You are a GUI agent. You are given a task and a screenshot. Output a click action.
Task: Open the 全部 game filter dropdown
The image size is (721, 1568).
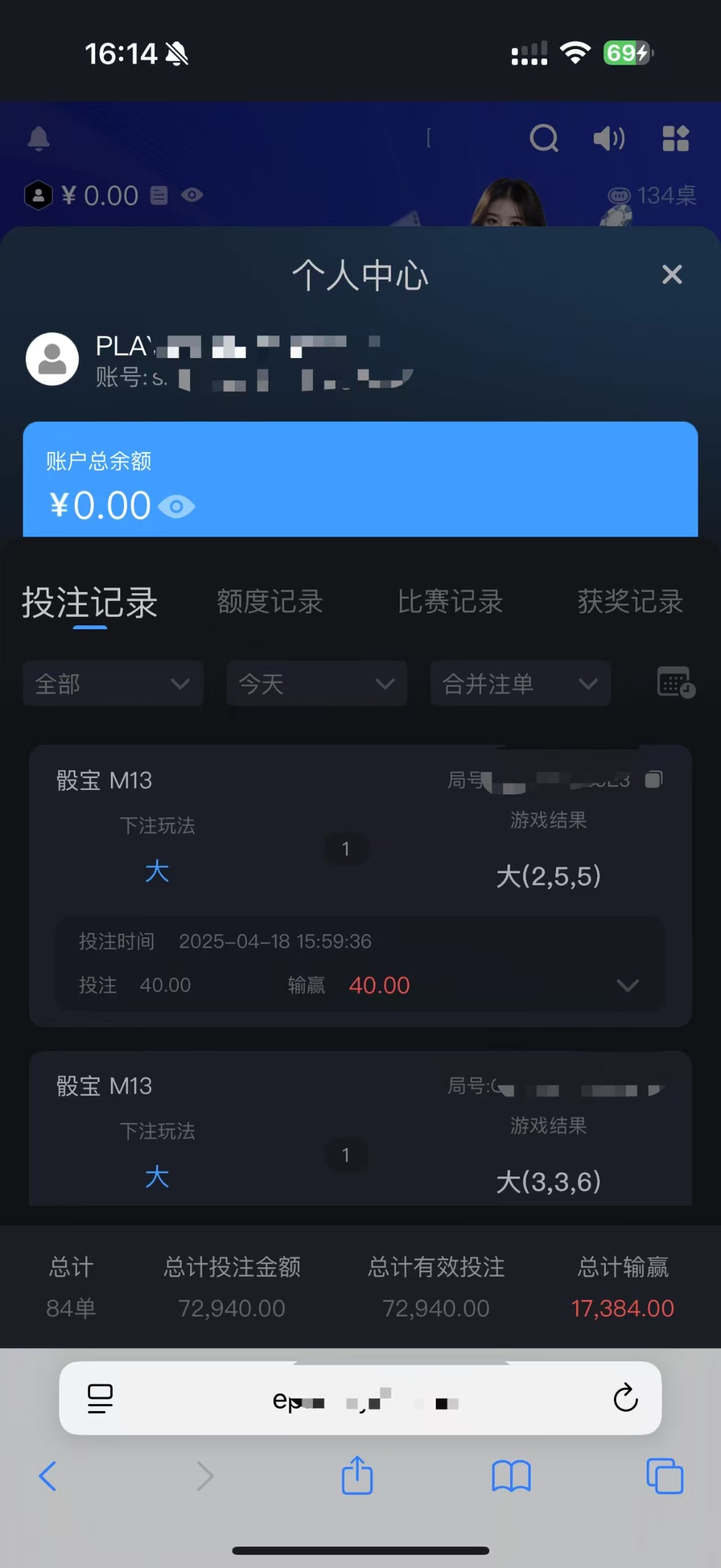click(113, 684)
